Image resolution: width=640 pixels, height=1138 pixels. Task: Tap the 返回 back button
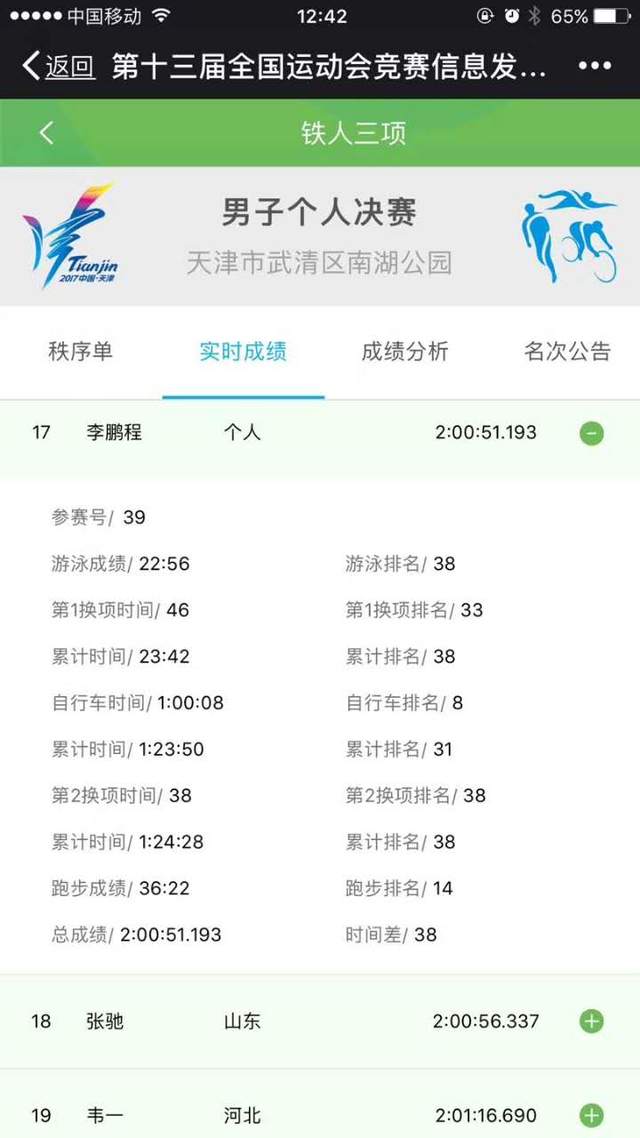click(59, 66)
